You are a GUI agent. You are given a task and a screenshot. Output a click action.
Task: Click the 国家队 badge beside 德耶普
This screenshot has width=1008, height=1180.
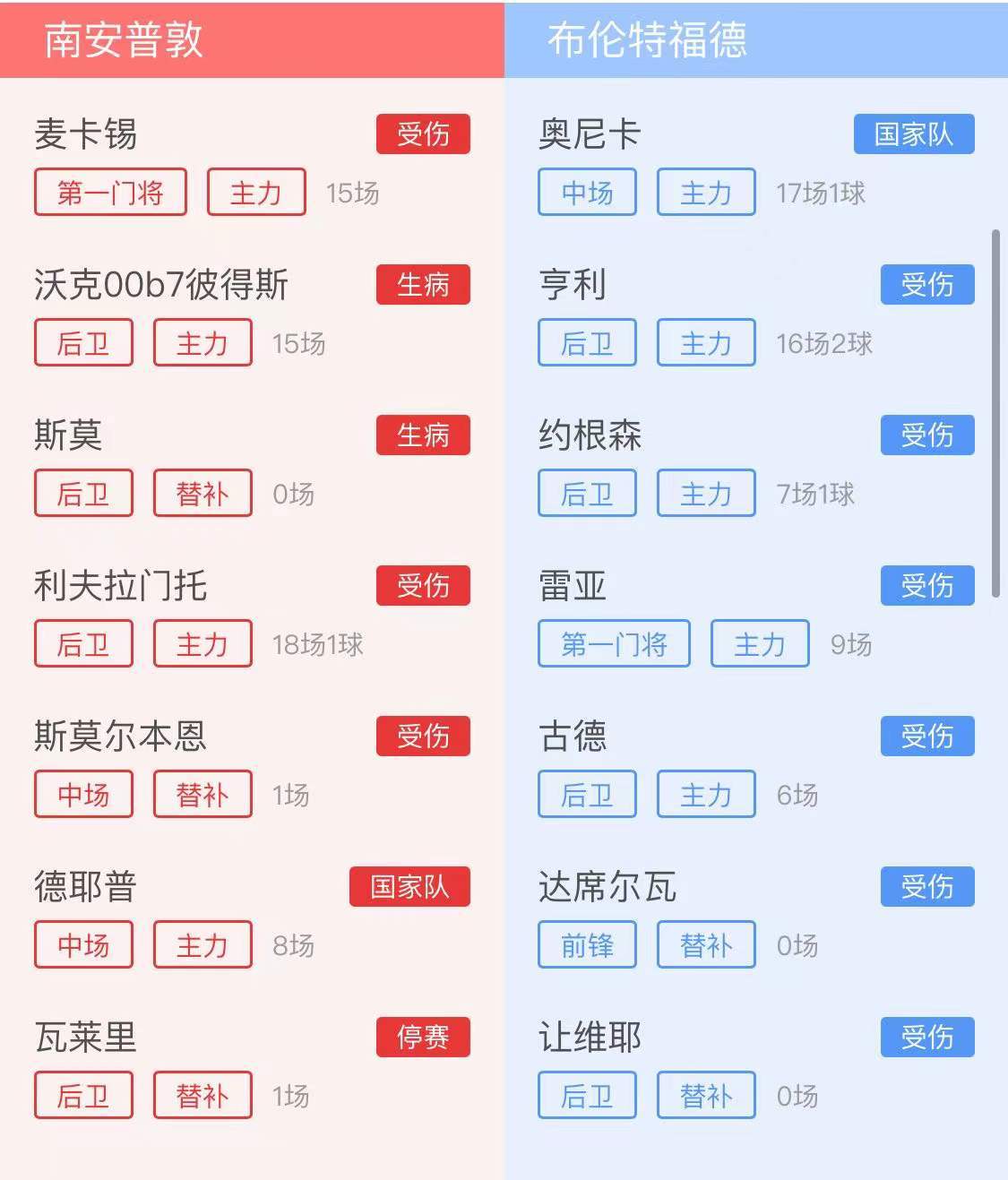(409, 887)
